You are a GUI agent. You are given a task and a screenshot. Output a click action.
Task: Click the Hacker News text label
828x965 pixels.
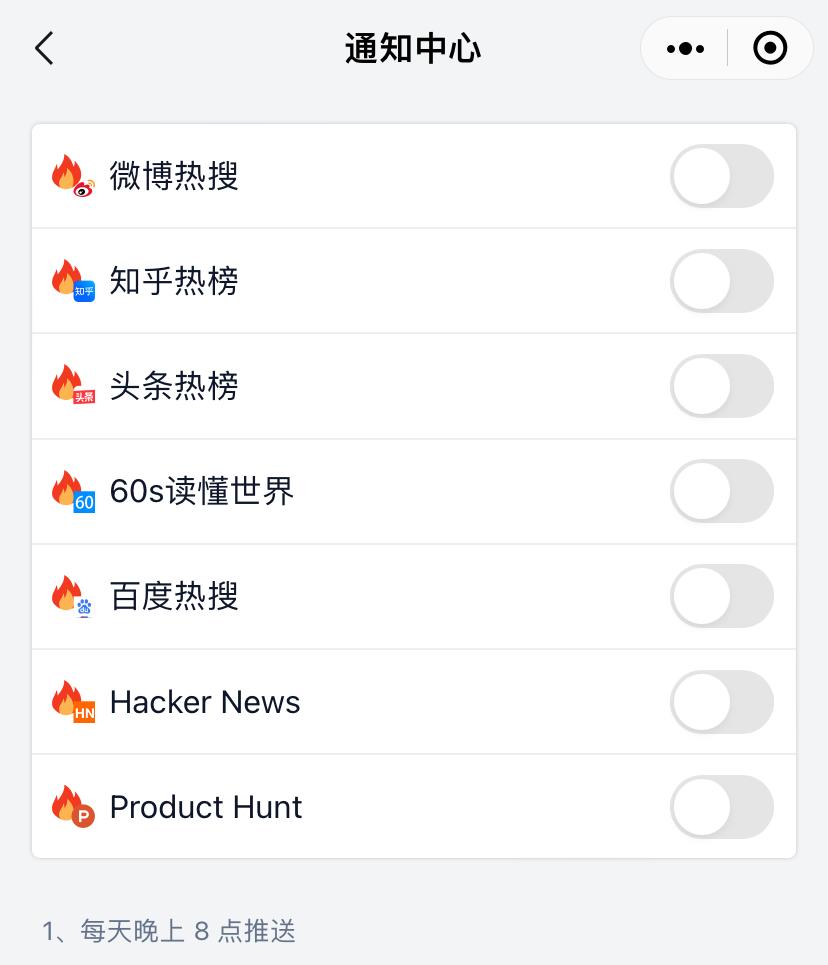click(x=204, y=701)
